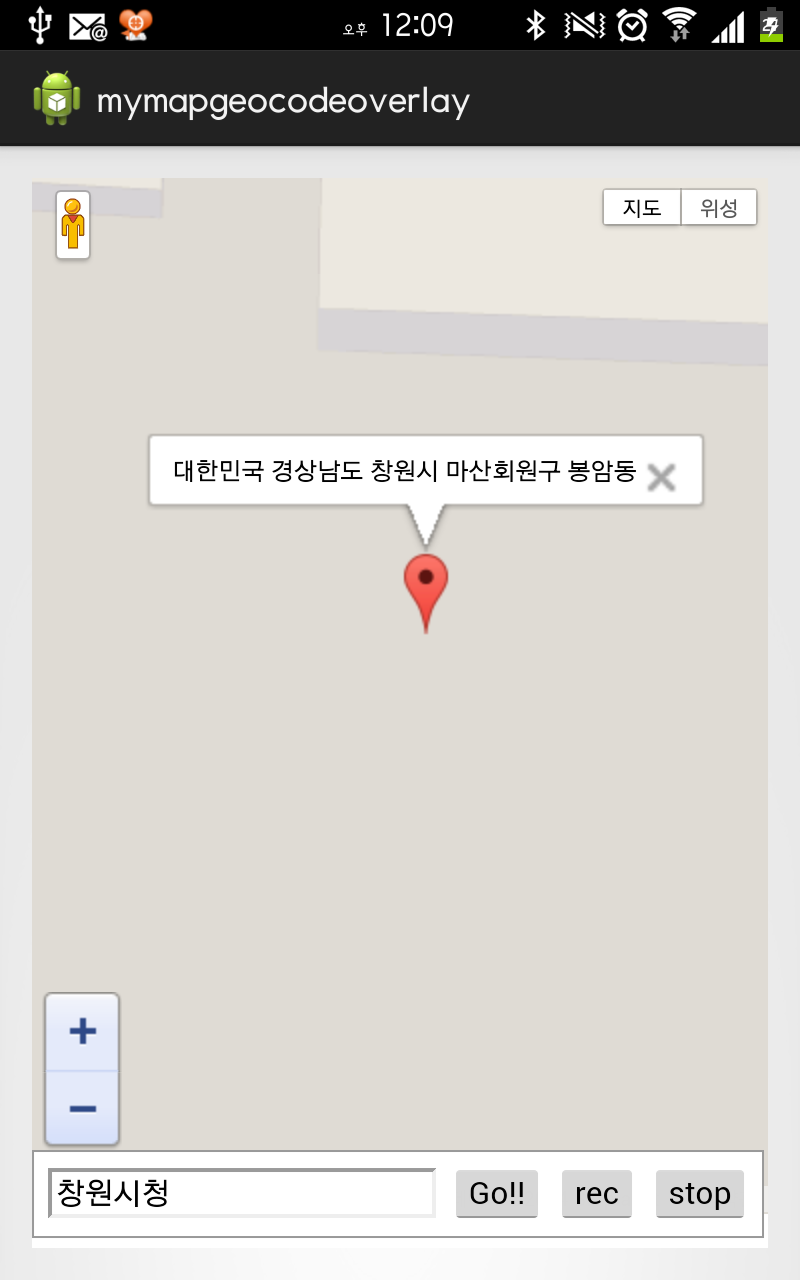Focus the 창원시청 address text field
The width and height of the screenshot is (800, 1280).
pyautogui.click(x=242, y=1193)
